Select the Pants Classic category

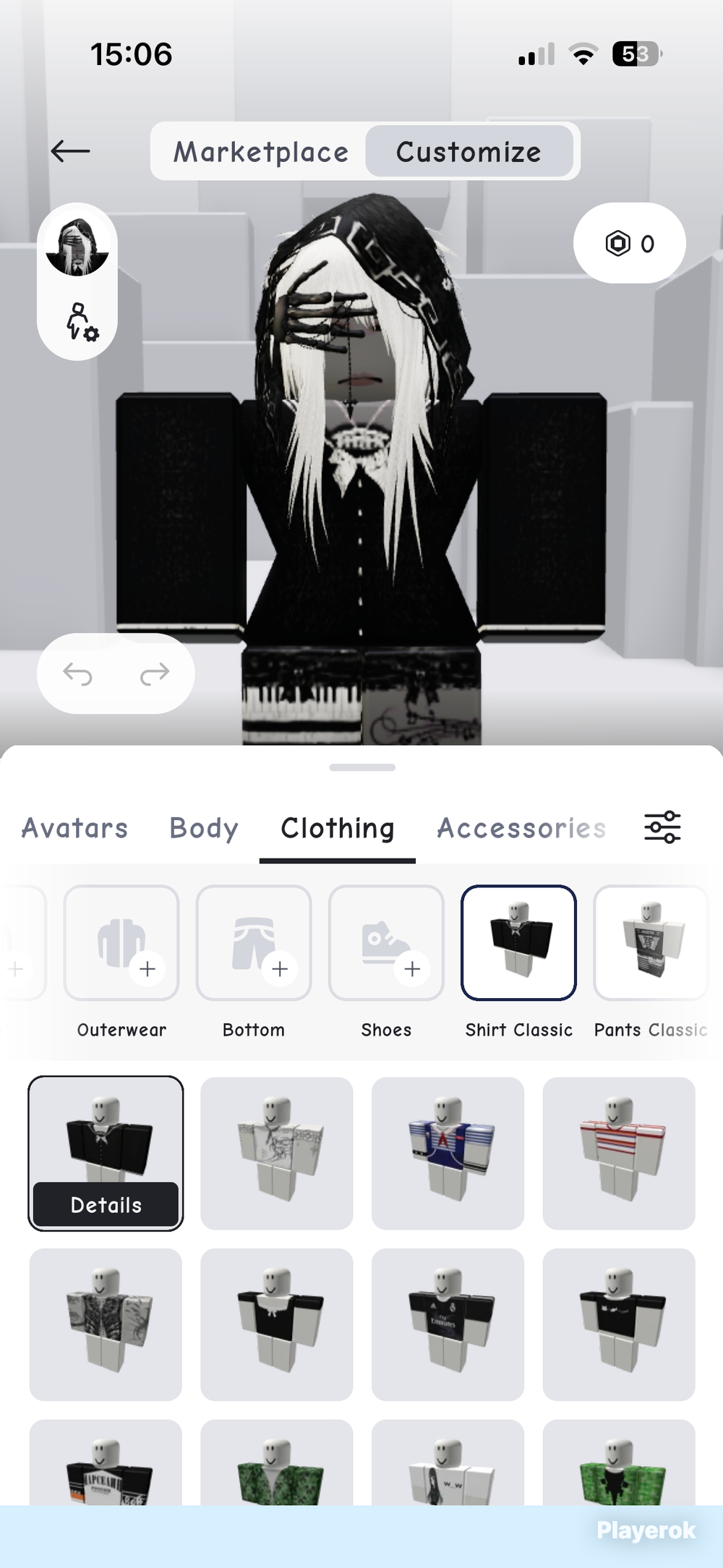(651, 963)
